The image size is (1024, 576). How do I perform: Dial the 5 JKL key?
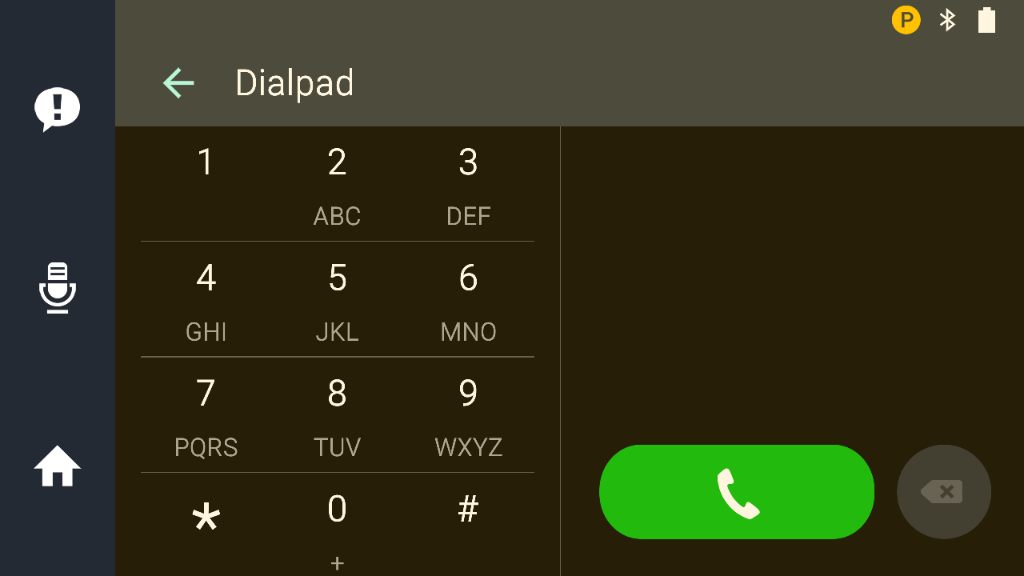click(337, 299)
